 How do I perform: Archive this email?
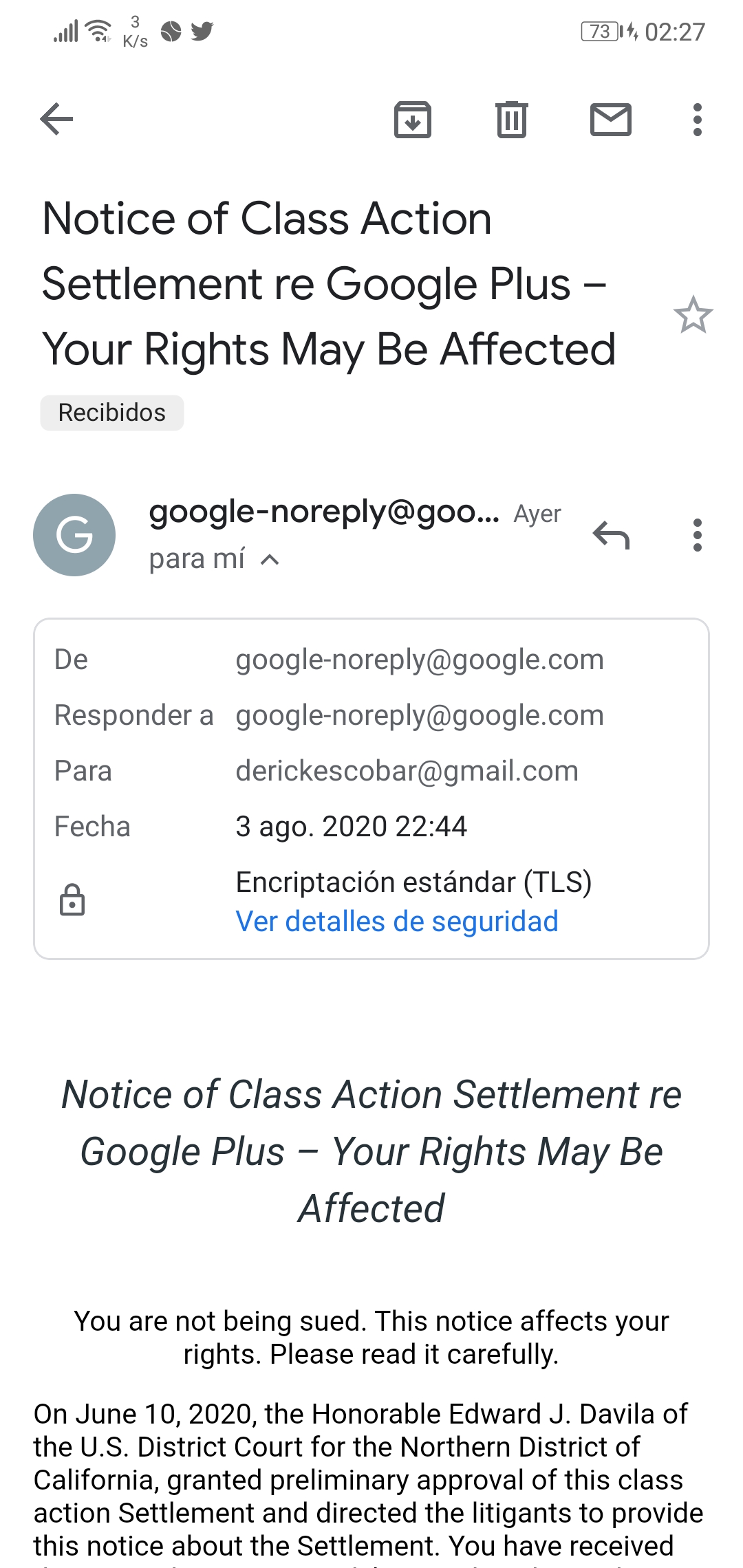[x=412, y=120]
